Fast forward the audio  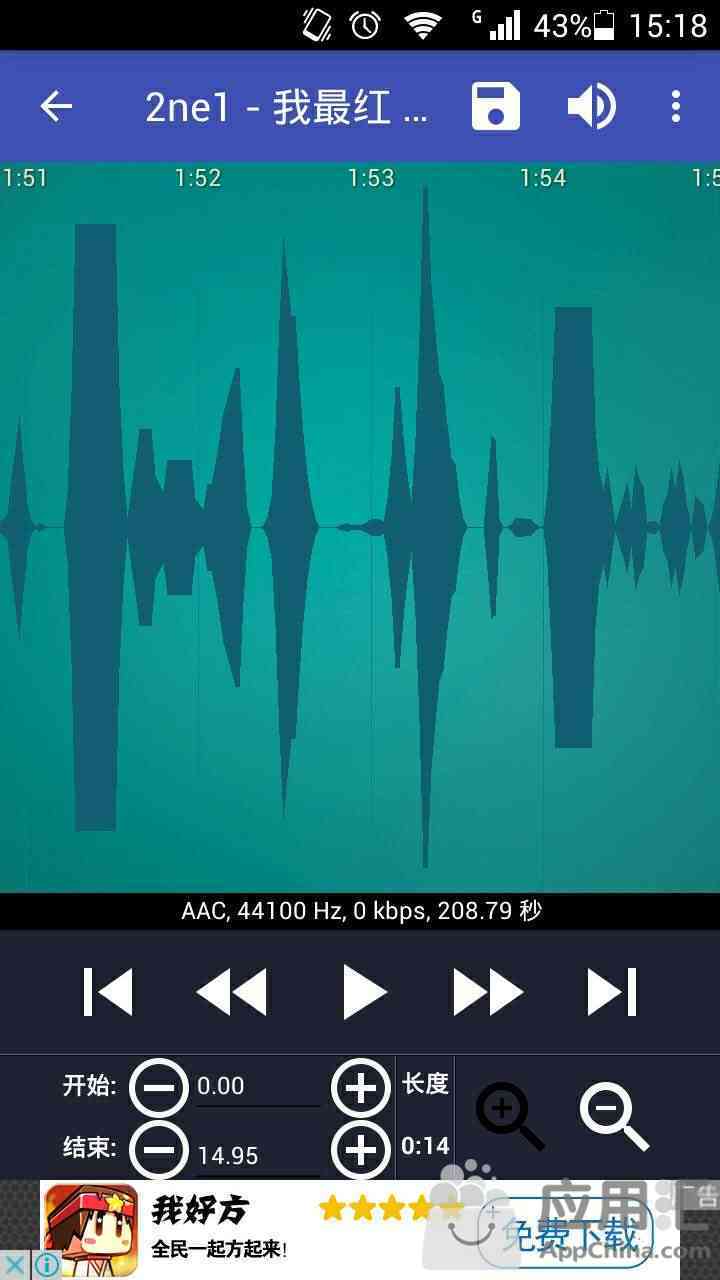pos(488,992)
